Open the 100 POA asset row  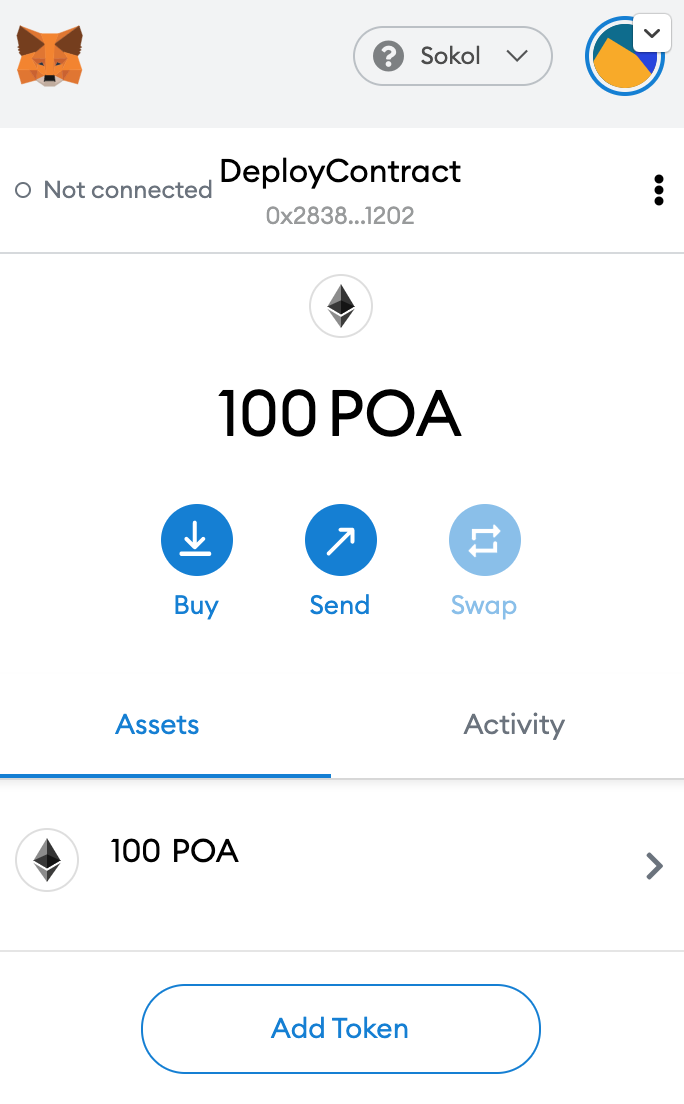[x=340, y=864]
